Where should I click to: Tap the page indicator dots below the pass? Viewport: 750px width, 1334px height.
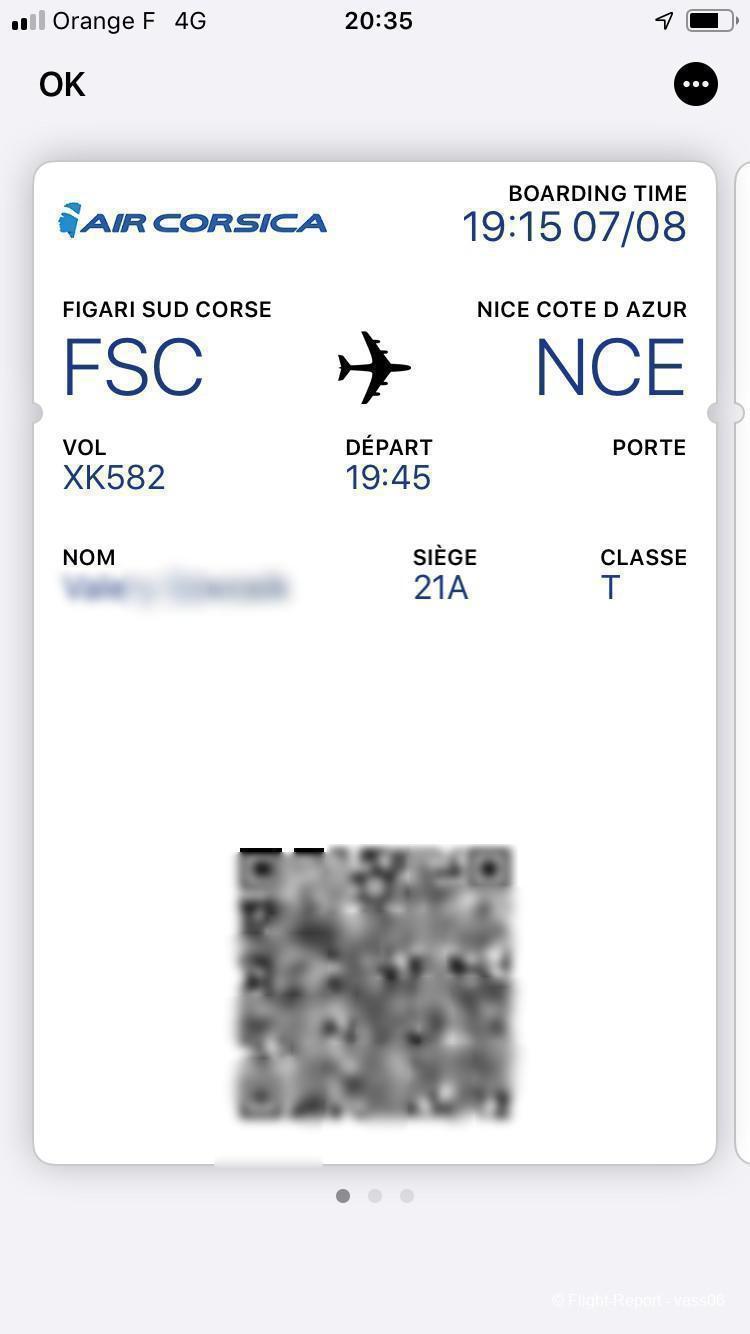[375, 1196]
